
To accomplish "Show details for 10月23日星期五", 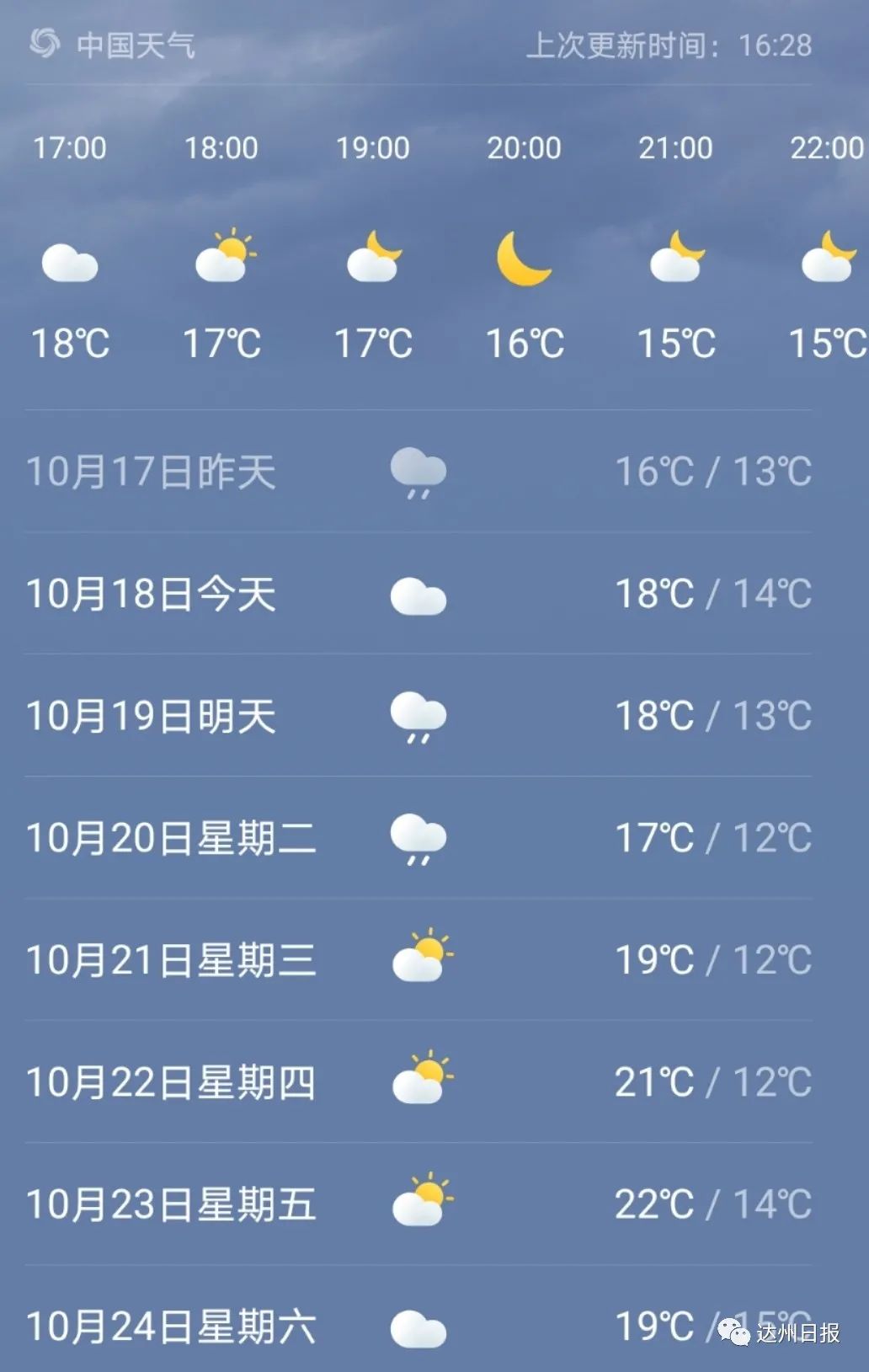I will (417, 1204).
